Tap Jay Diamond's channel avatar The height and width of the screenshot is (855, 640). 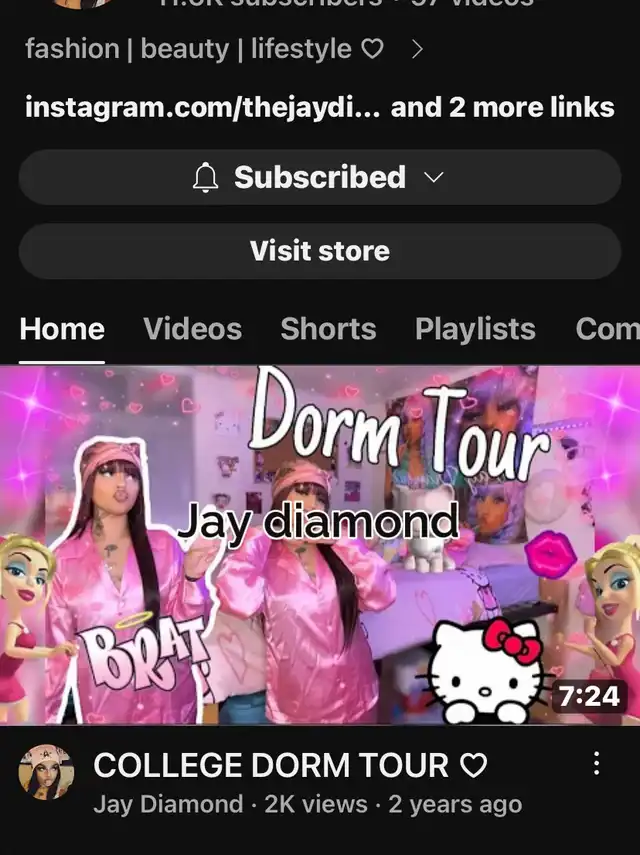[x=45, y=772]
